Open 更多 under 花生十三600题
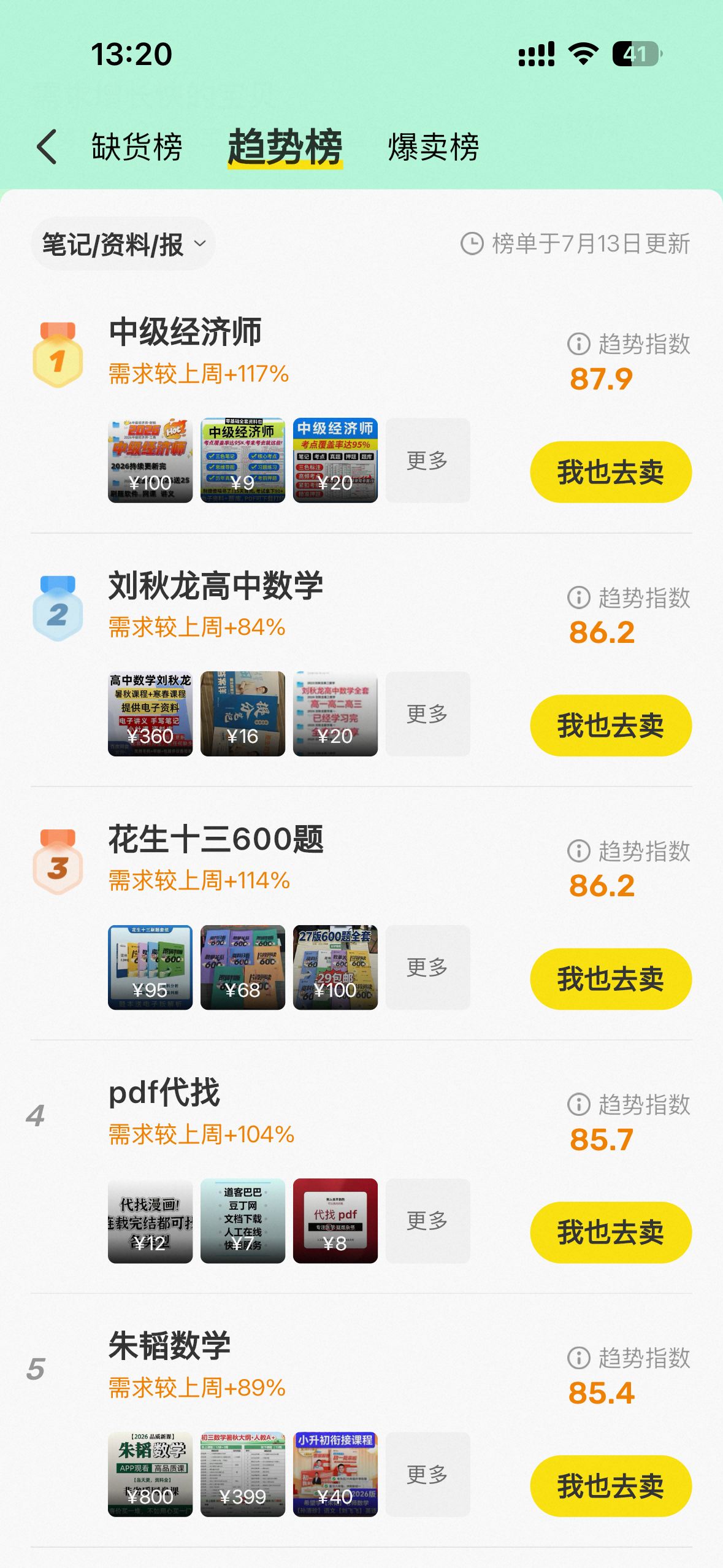Viewport: 723px width, 1568px height. click(428, 967)
